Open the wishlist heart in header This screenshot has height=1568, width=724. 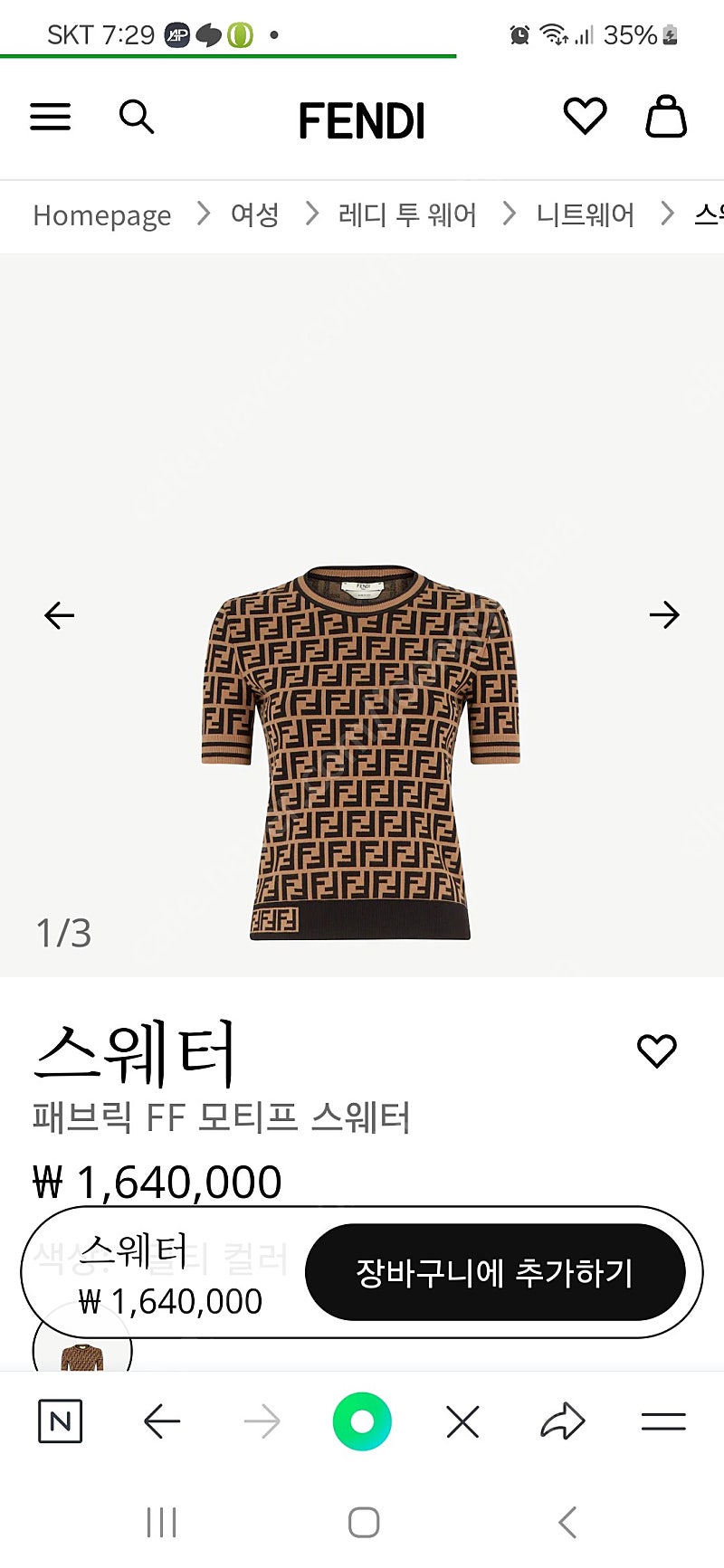(x=585, y=117)
